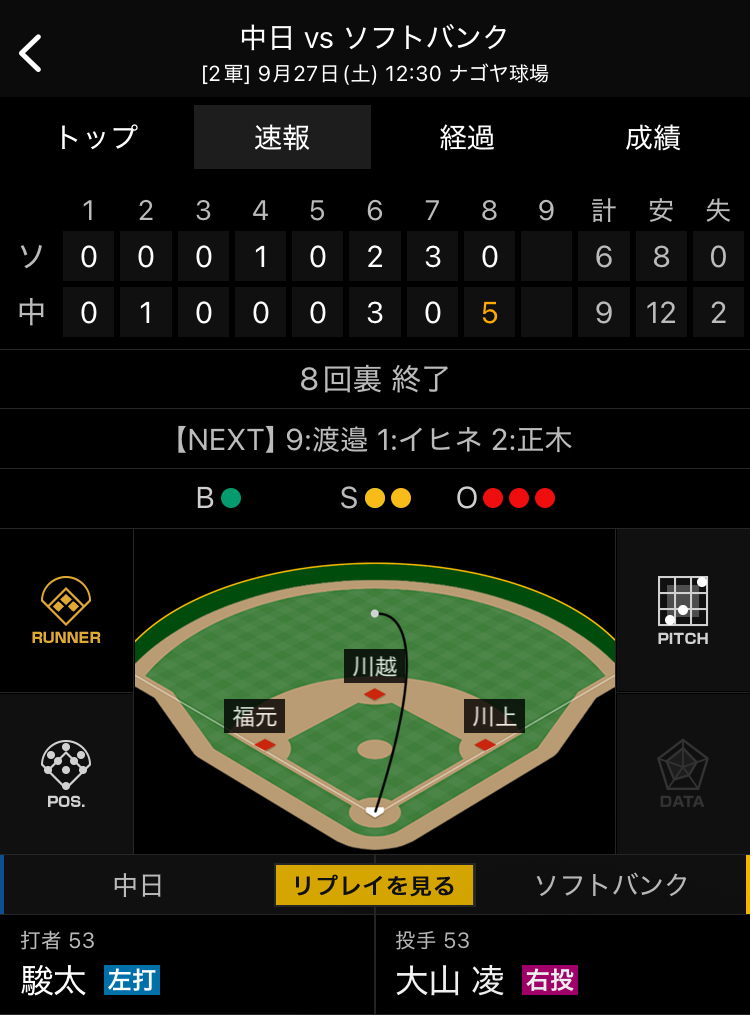The height and width of the screenshot is (1015, 750).
Task: Open the PITCH chart
Action: coord(683,610)
